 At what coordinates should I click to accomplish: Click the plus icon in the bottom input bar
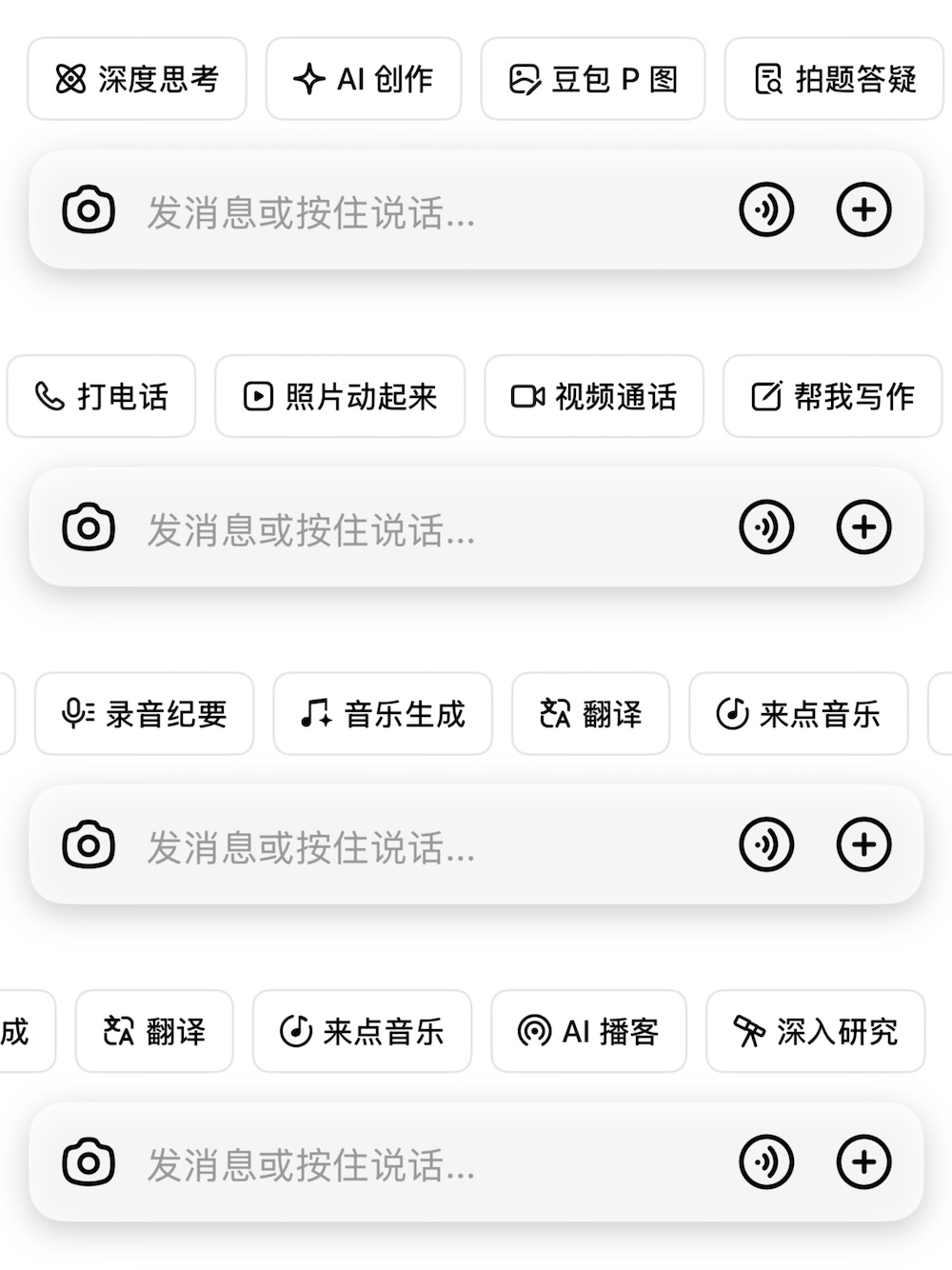pos(864,1161)
